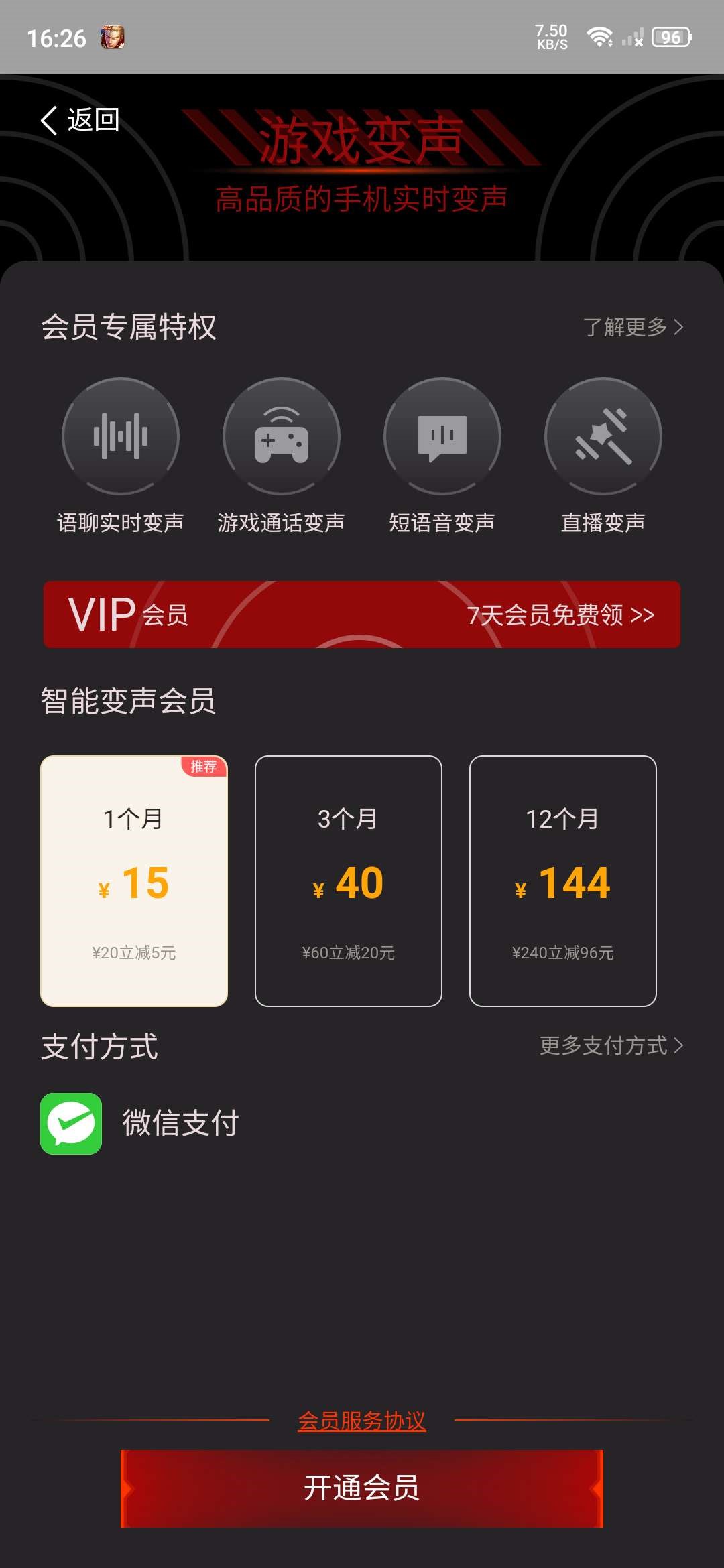Tap 开通会员 to activate membership
Screen dimensions: 724x1568
[362, 1488]
